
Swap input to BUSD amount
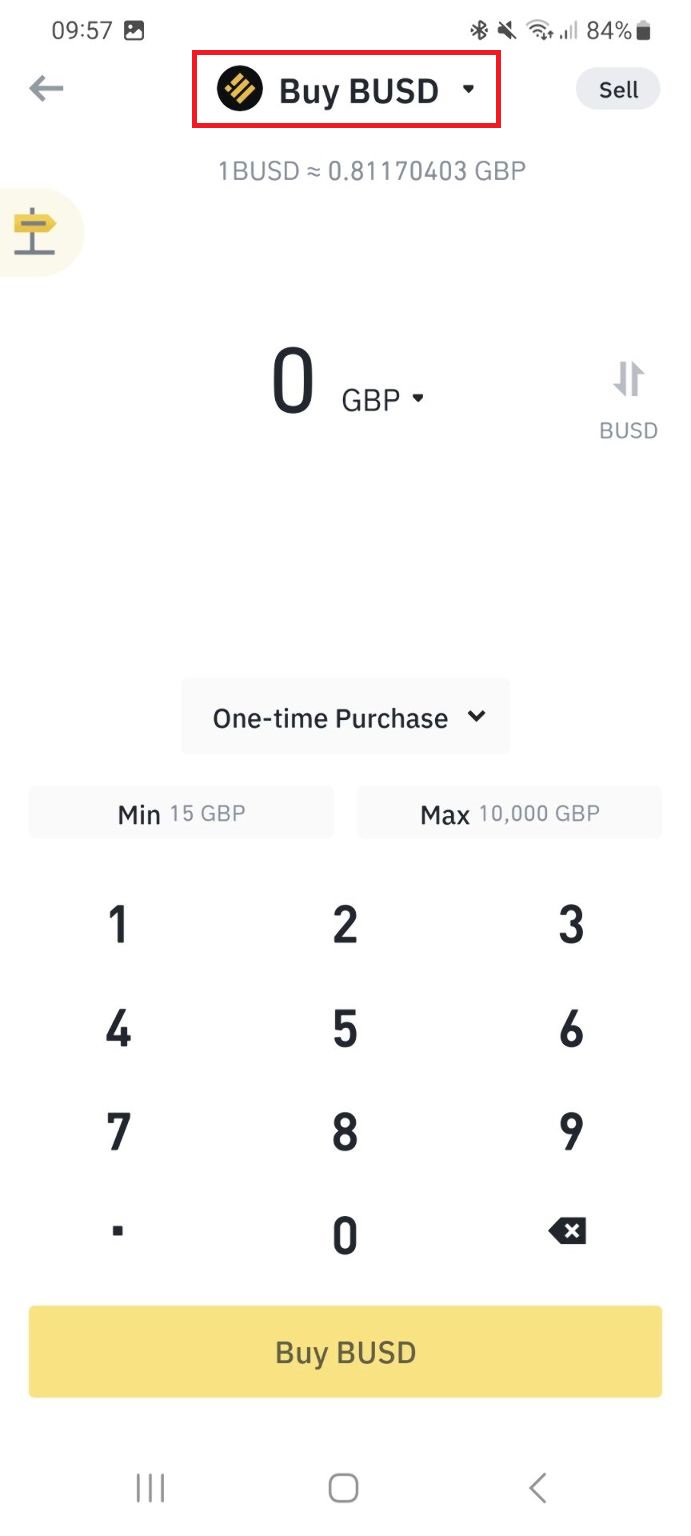tap(628, 398)
